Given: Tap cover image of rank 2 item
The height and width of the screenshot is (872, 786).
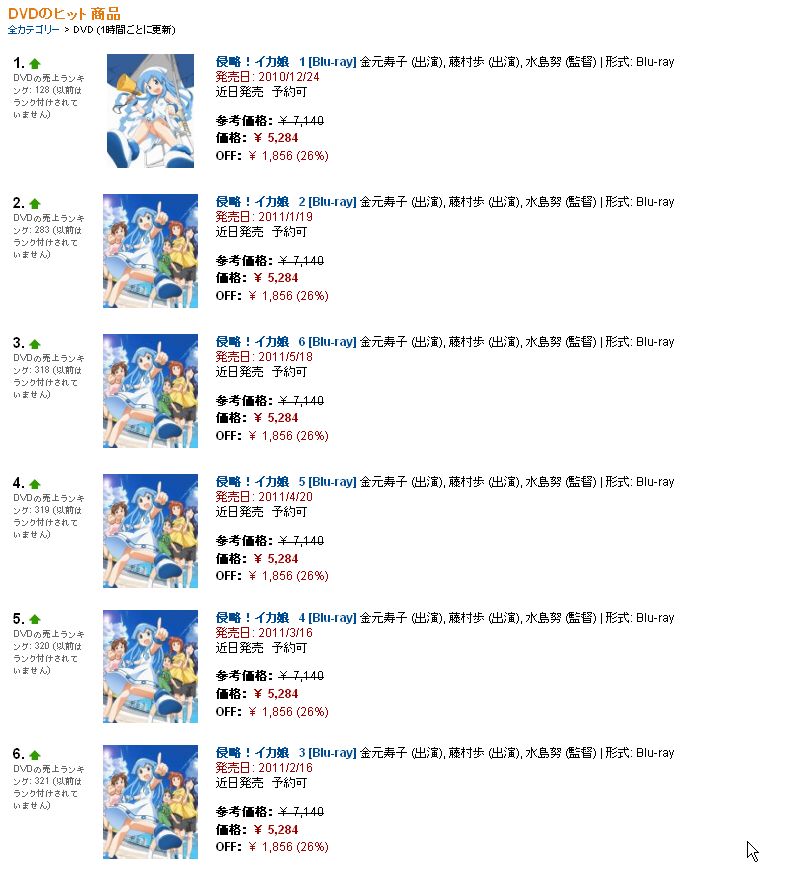Looking at the screenshot, I should [x=150, y=251].
